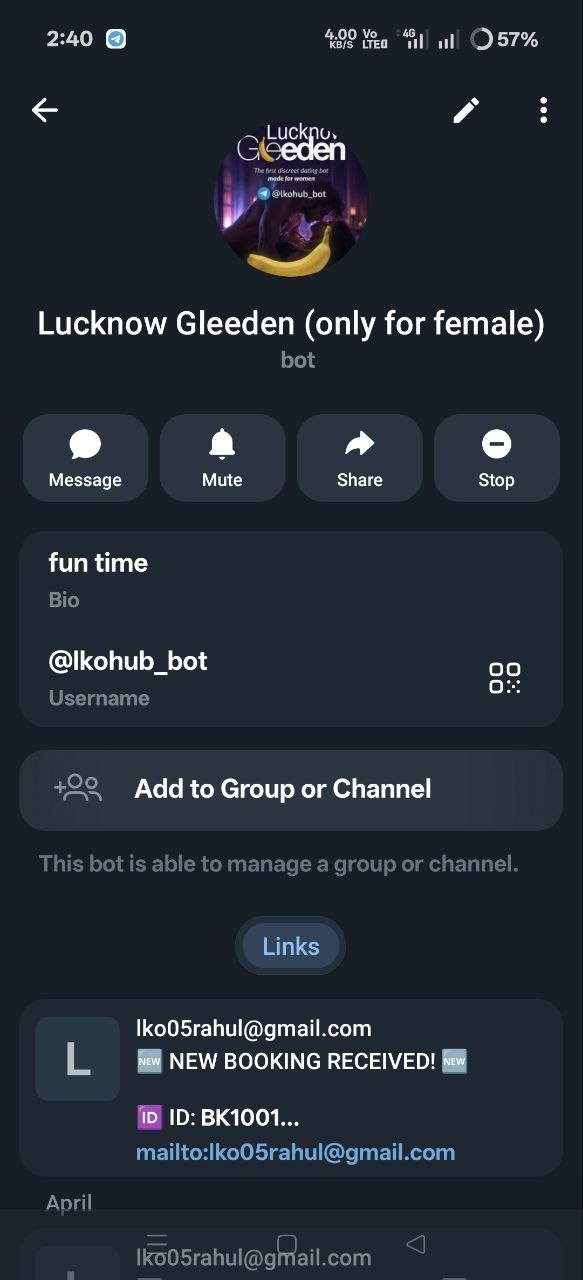Open the bot's profile picture
583x1280 pixels.
click(x=291, y=200)
